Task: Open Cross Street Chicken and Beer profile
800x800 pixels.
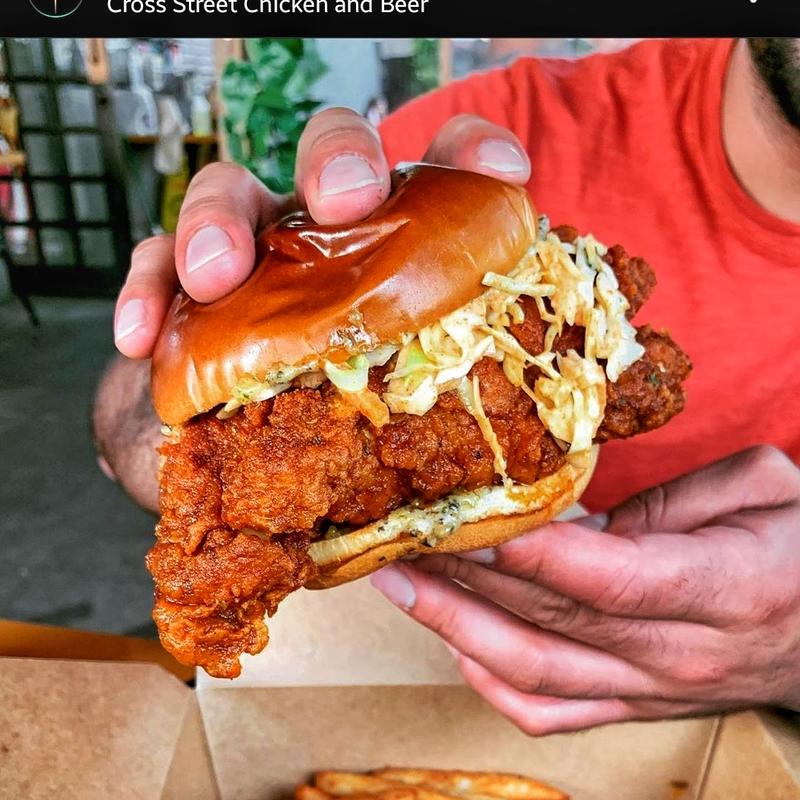Action: pyautogui.click(x=267, y=7)
